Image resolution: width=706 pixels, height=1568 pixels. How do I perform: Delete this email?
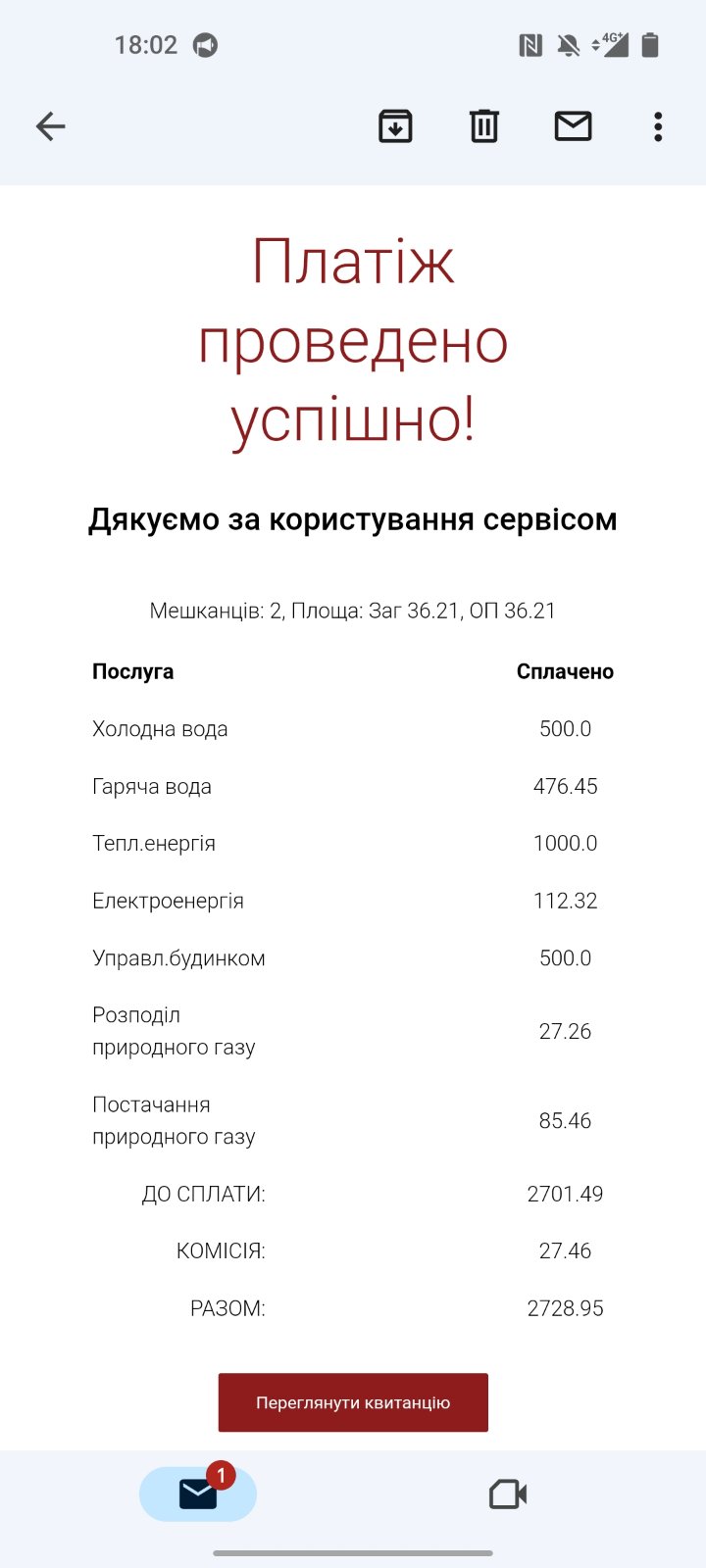[484, 126]
